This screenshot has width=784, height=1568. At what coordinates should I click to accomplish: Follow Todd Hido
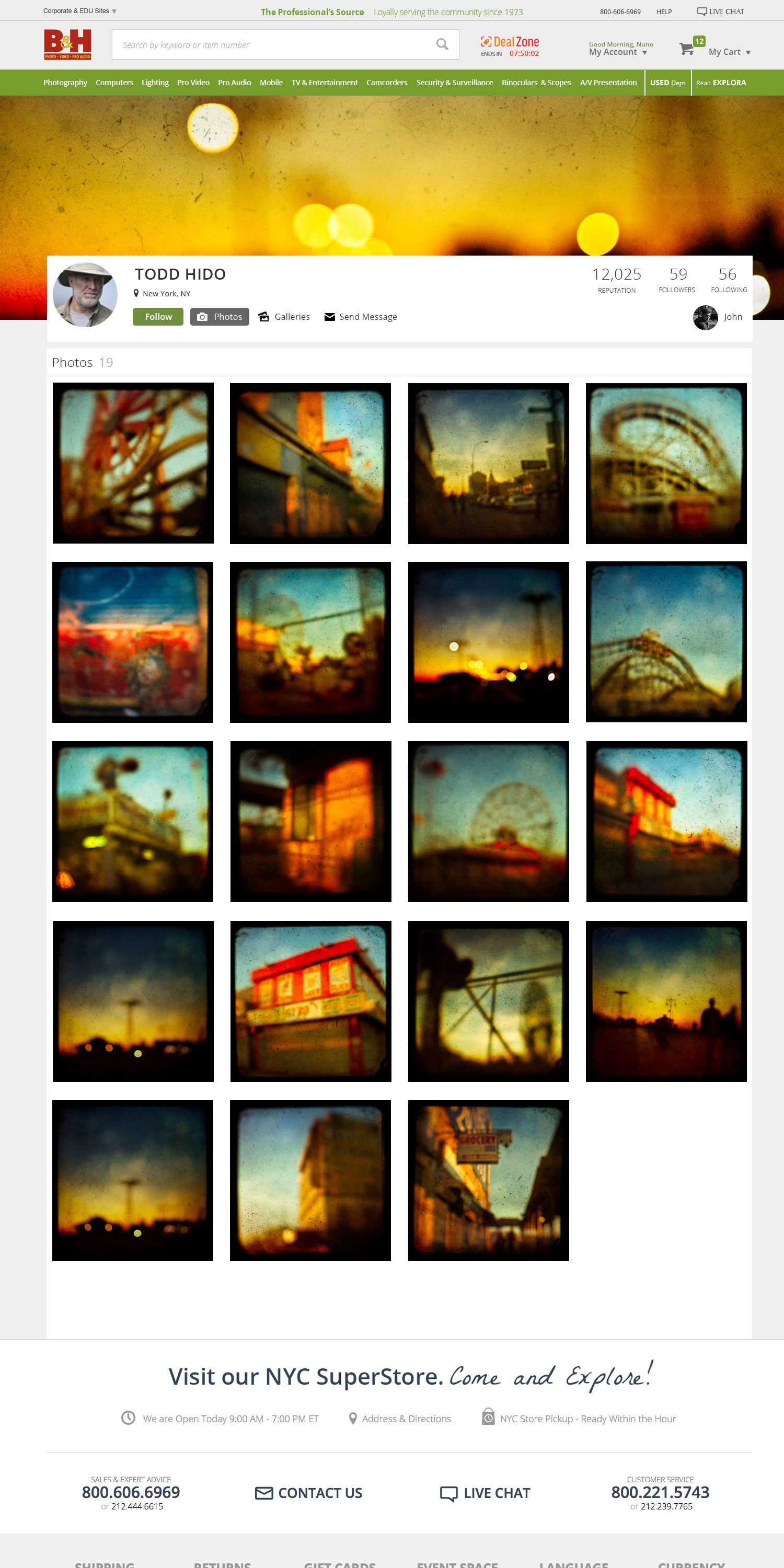[x=158, y=317]
